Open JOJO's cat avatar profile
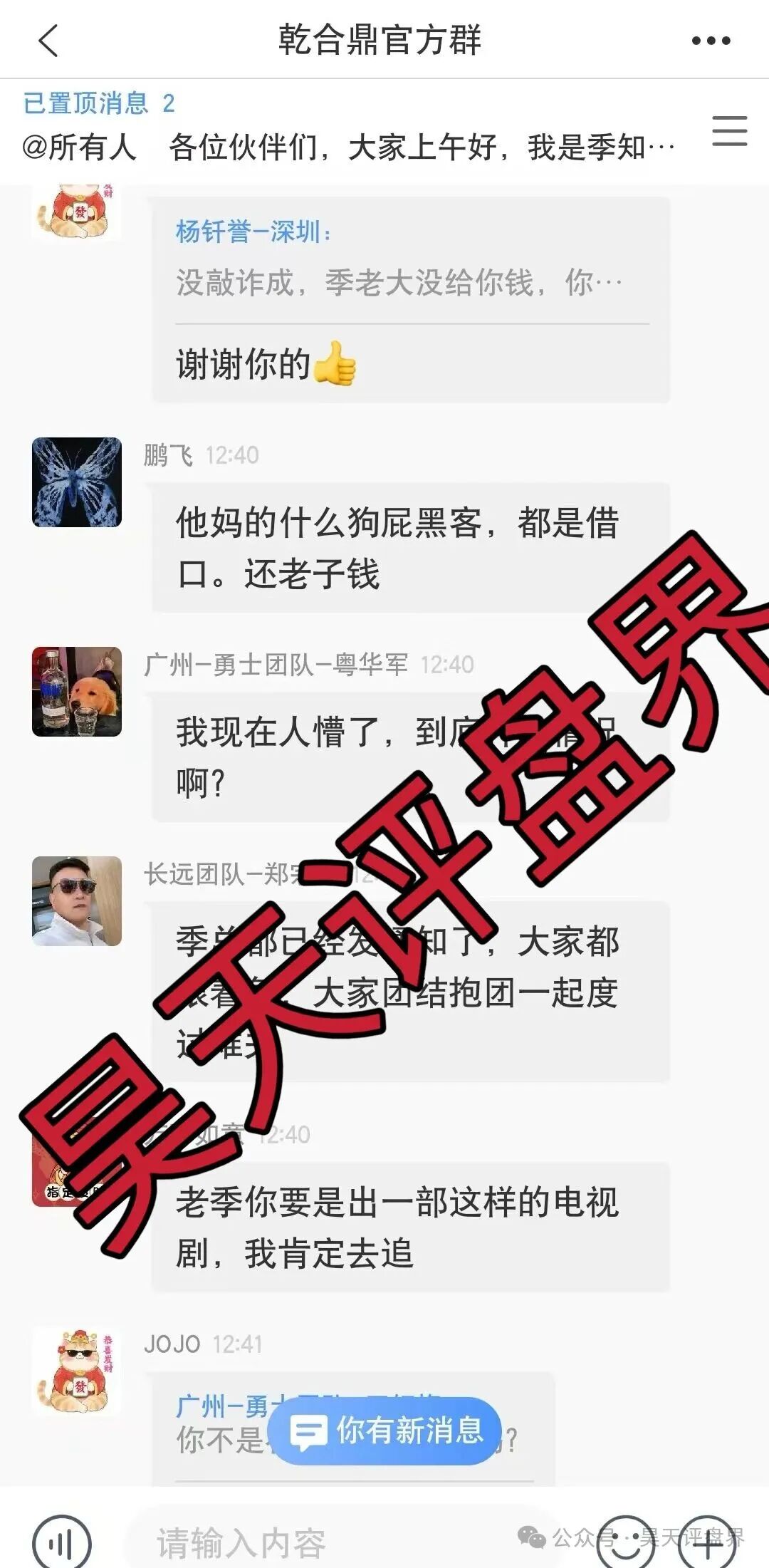 [x=77, y=1370]
